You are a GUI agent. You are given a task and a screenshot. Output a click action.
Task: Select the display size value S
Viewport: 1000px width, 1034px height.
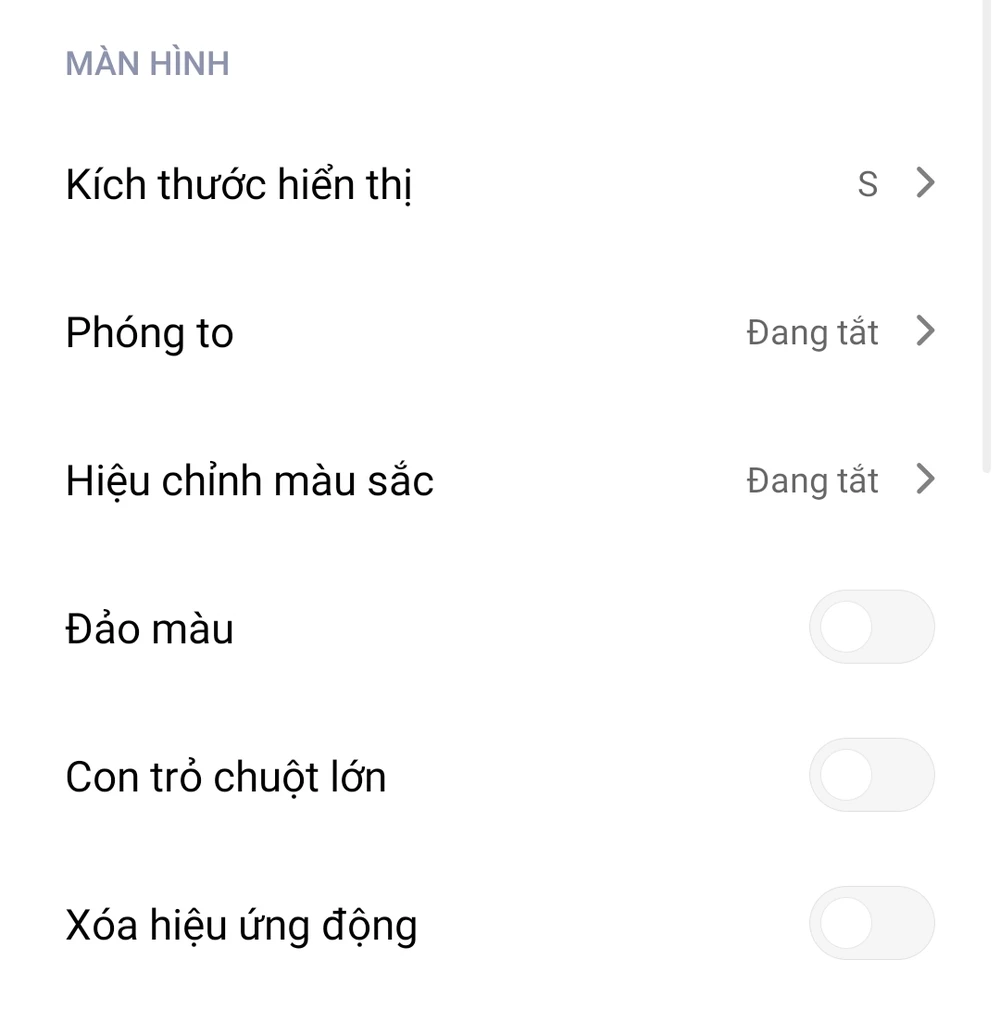pos(868,184)
